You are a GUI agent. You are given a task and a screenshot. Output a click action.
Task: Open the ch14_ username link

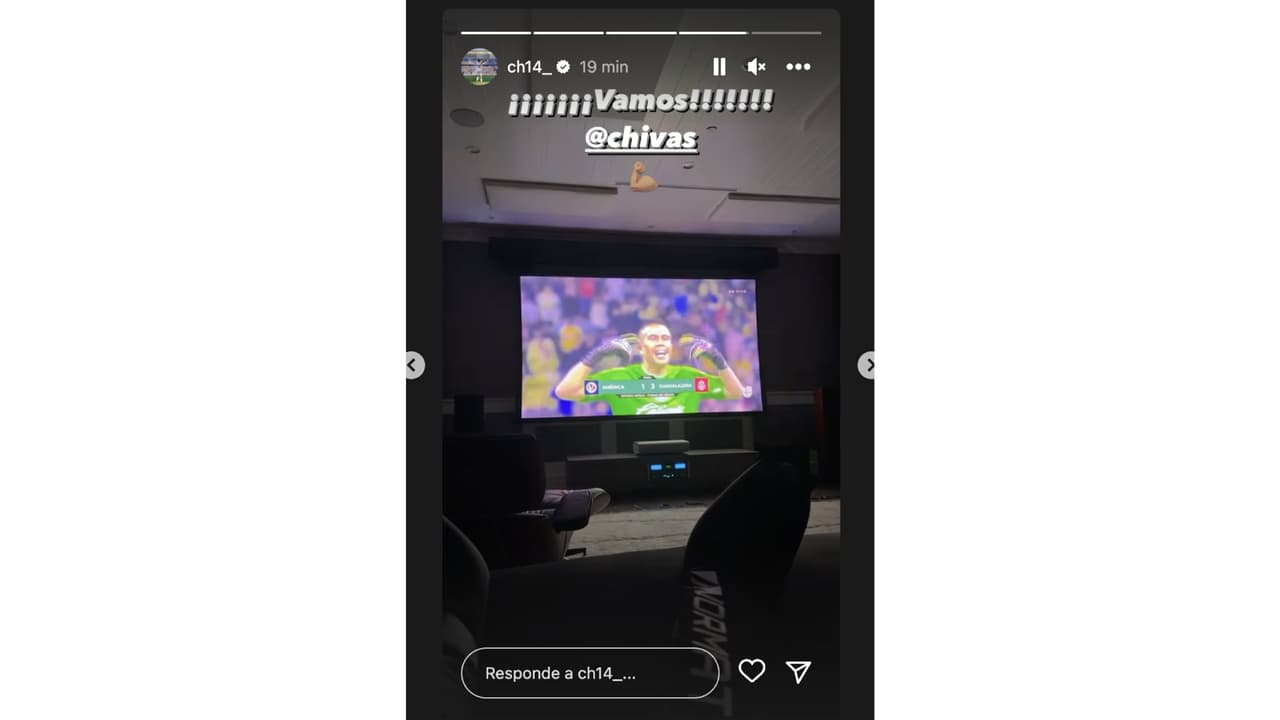[x=529, y=67]
